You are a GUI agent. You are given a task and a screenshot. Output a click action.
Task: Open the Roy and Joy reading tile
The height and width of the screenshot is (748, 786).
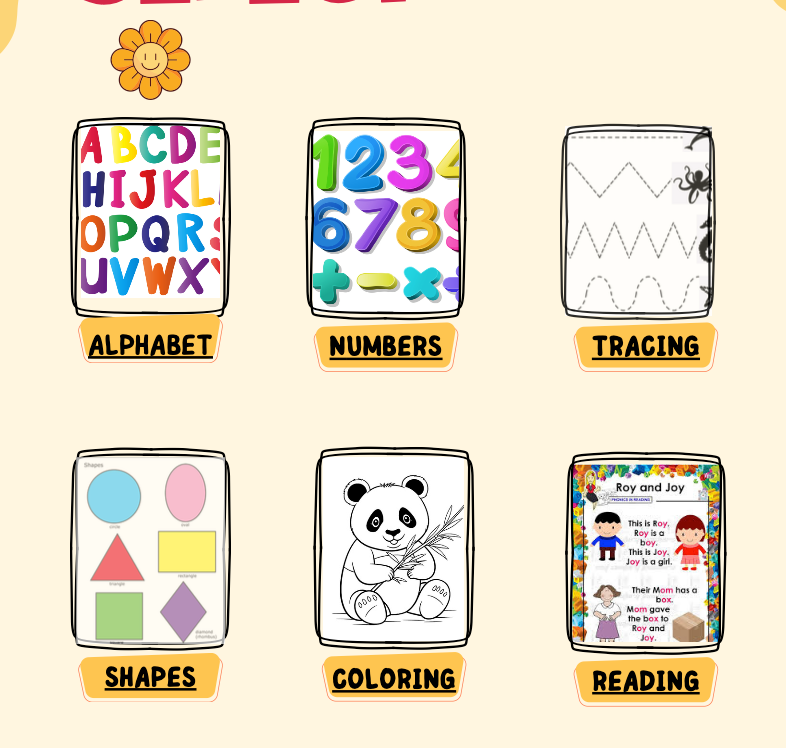[x=646, y=553]
